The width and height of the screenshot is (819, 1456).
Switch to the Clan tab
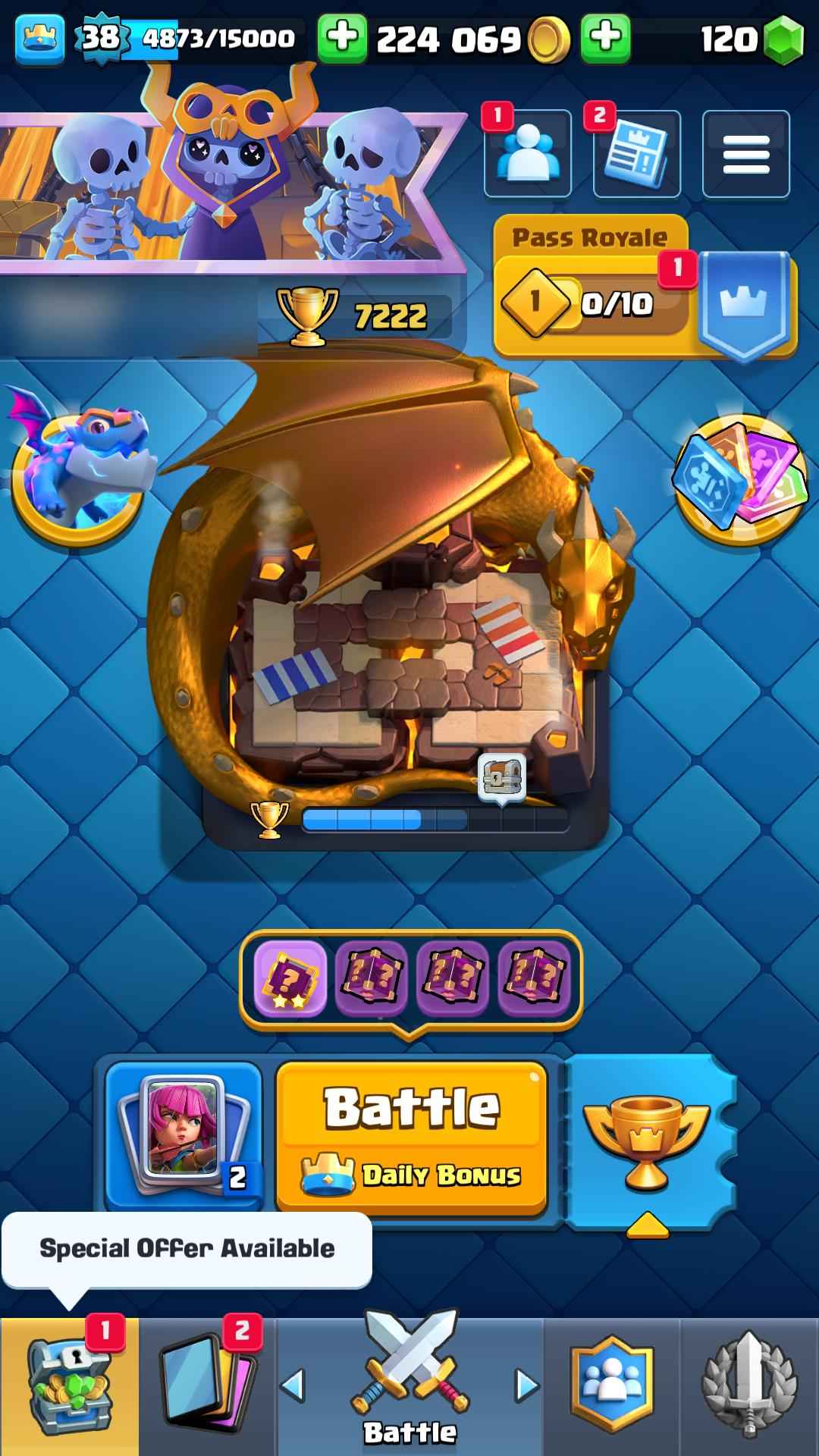pos(611,1386)
